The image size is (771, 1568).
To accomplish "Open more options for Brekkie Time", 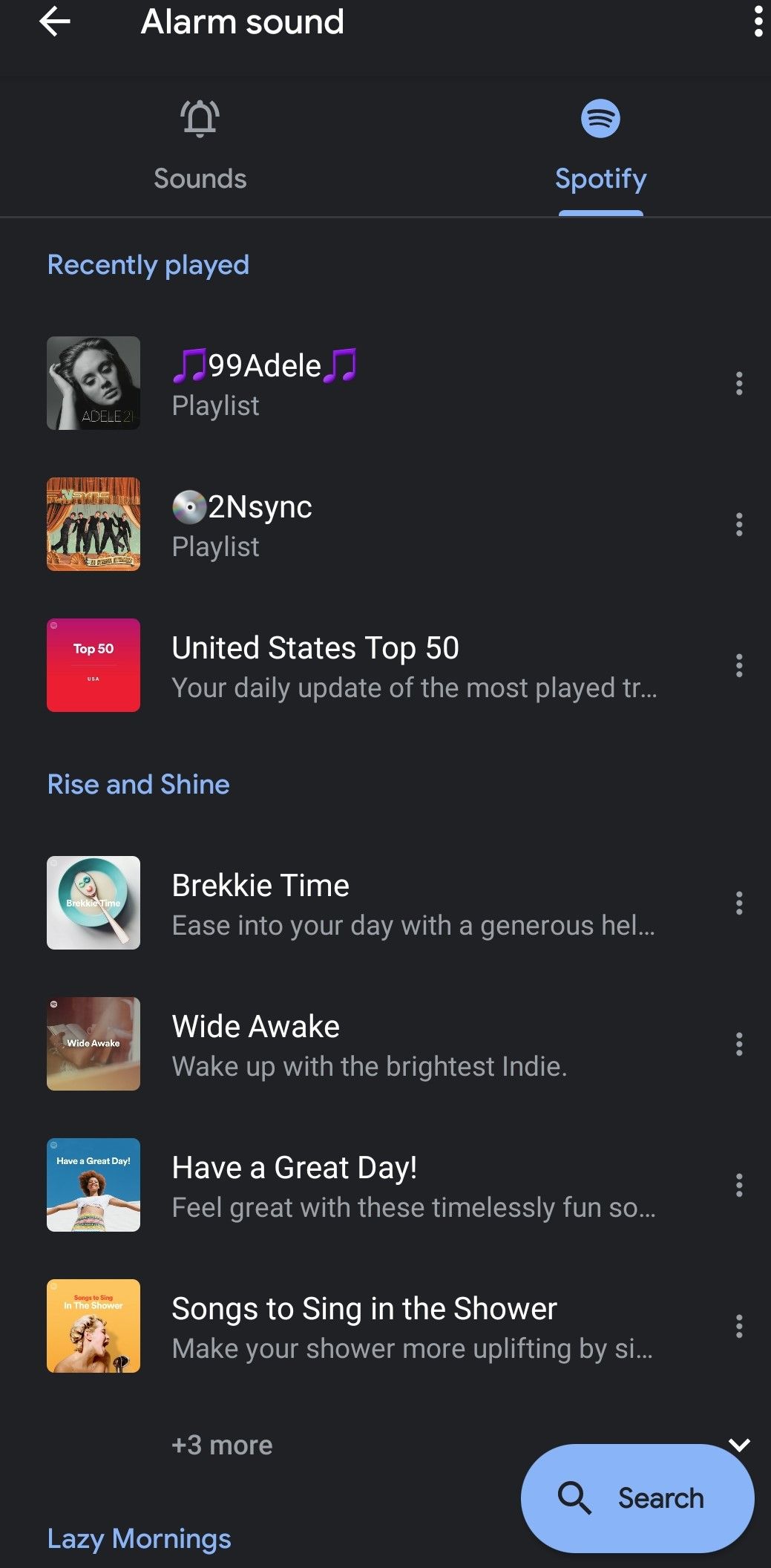I will click(738, 903).
